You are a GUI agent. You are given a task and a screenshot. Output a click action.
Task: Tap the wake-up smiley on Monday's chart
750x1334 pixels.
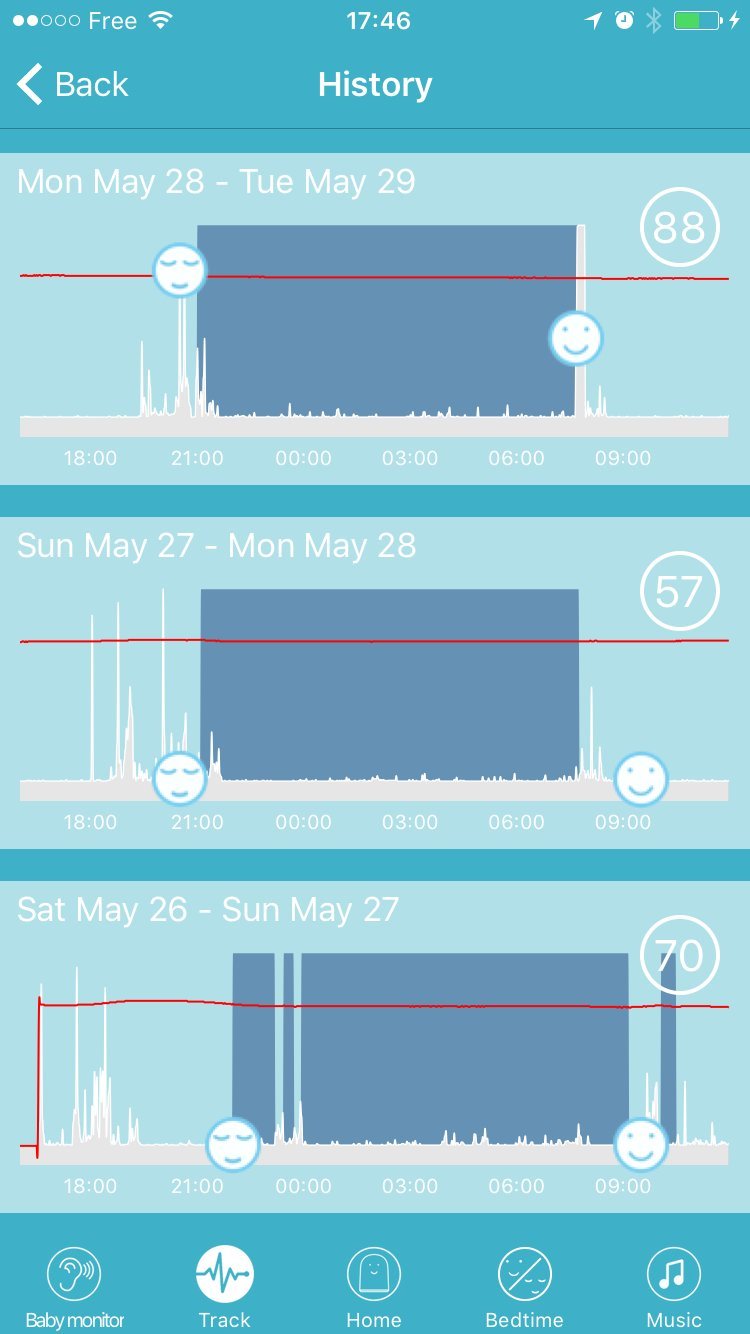pos(577,338)
